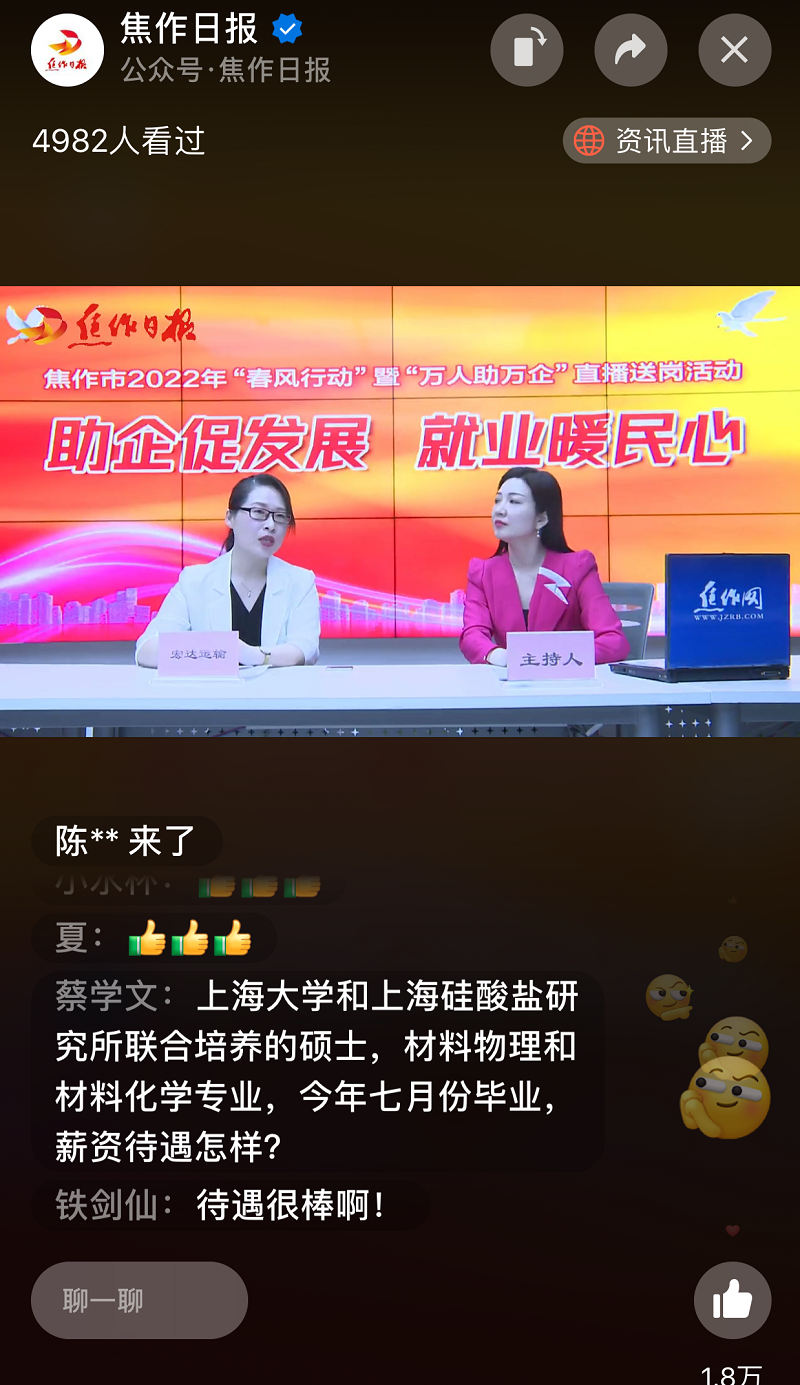Rotate the video to landscape
Viewport: 800px width, 1385px height.
click(527, 50)
